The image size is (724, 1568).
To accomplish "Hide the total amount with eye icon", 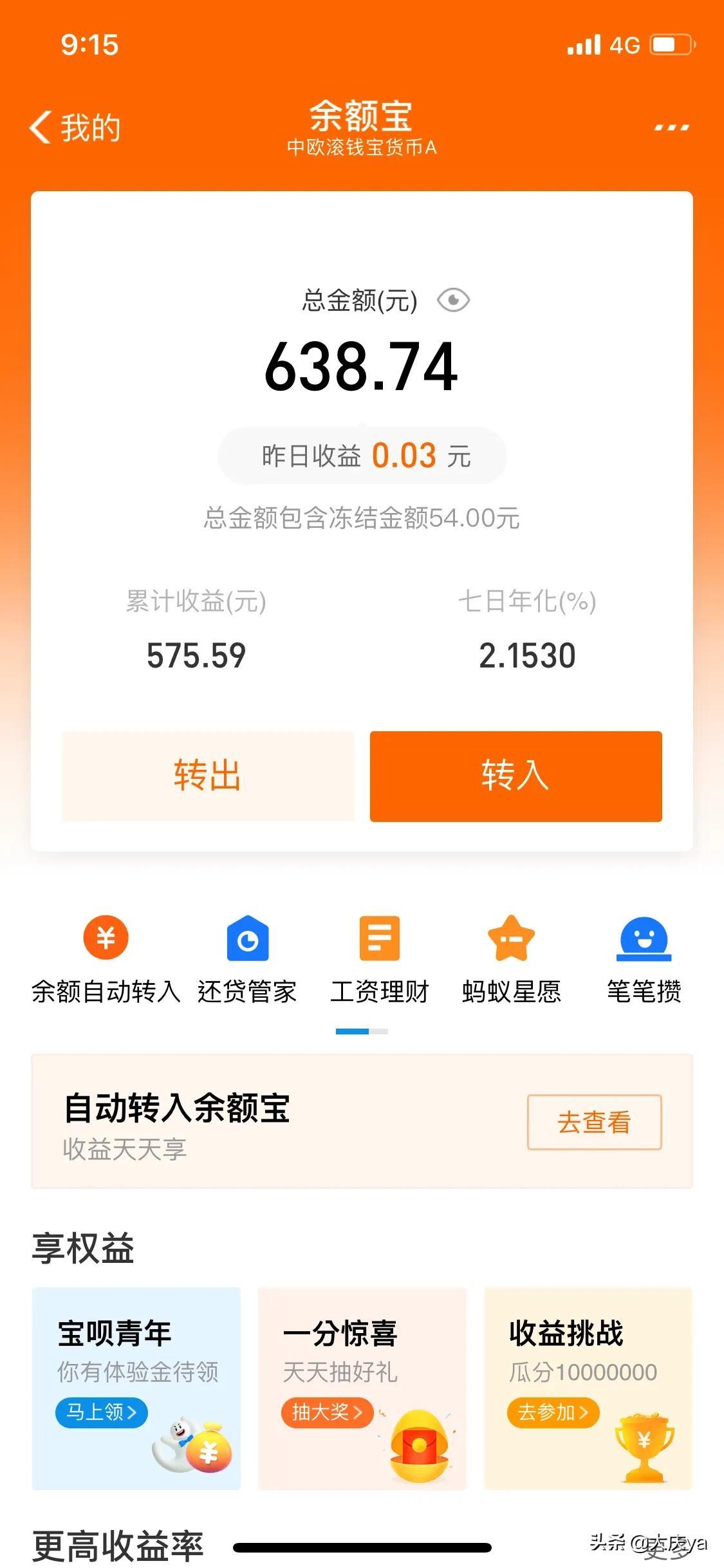I will [x=453, y=300].
